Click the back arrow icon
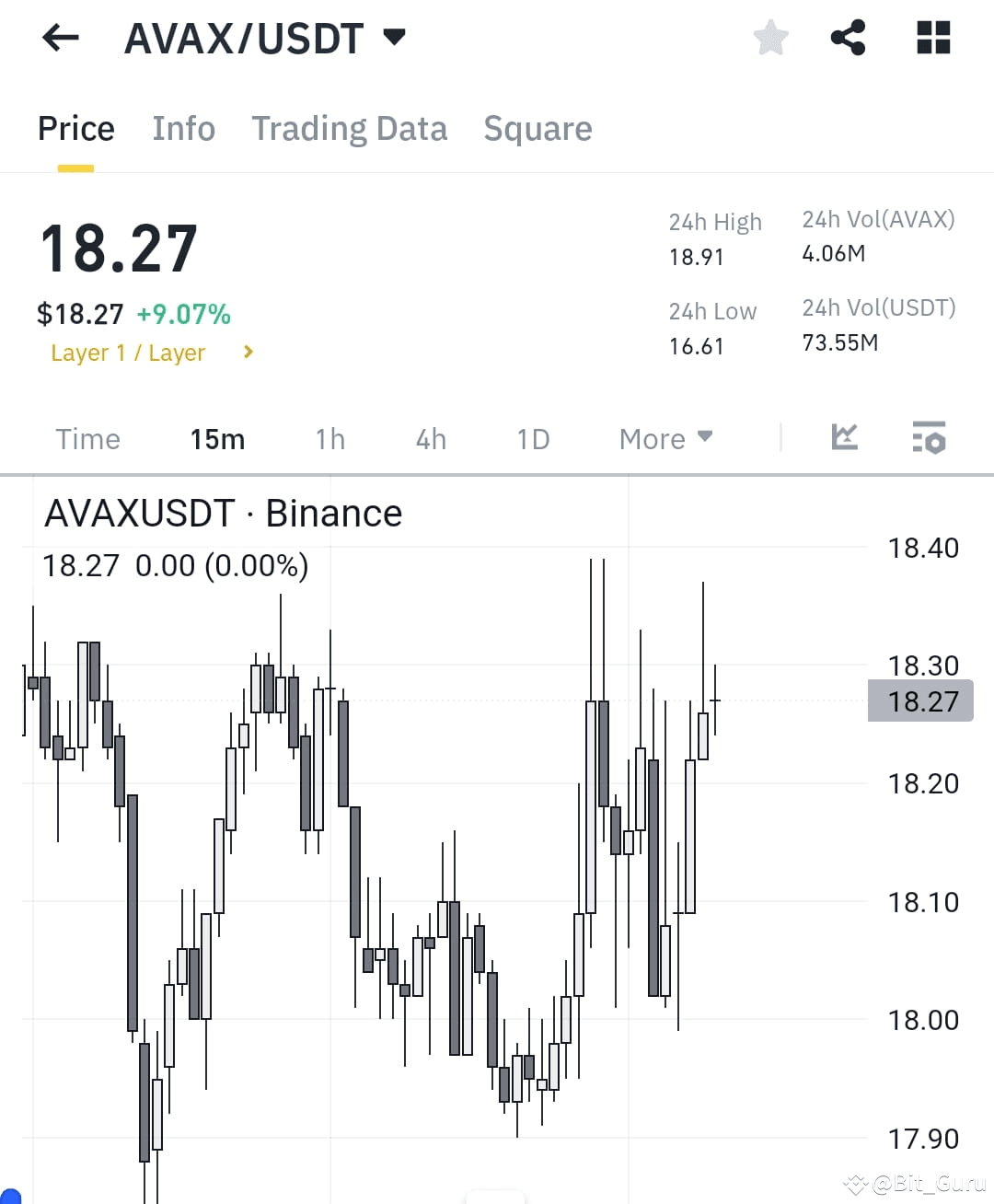 coord(60,38)
